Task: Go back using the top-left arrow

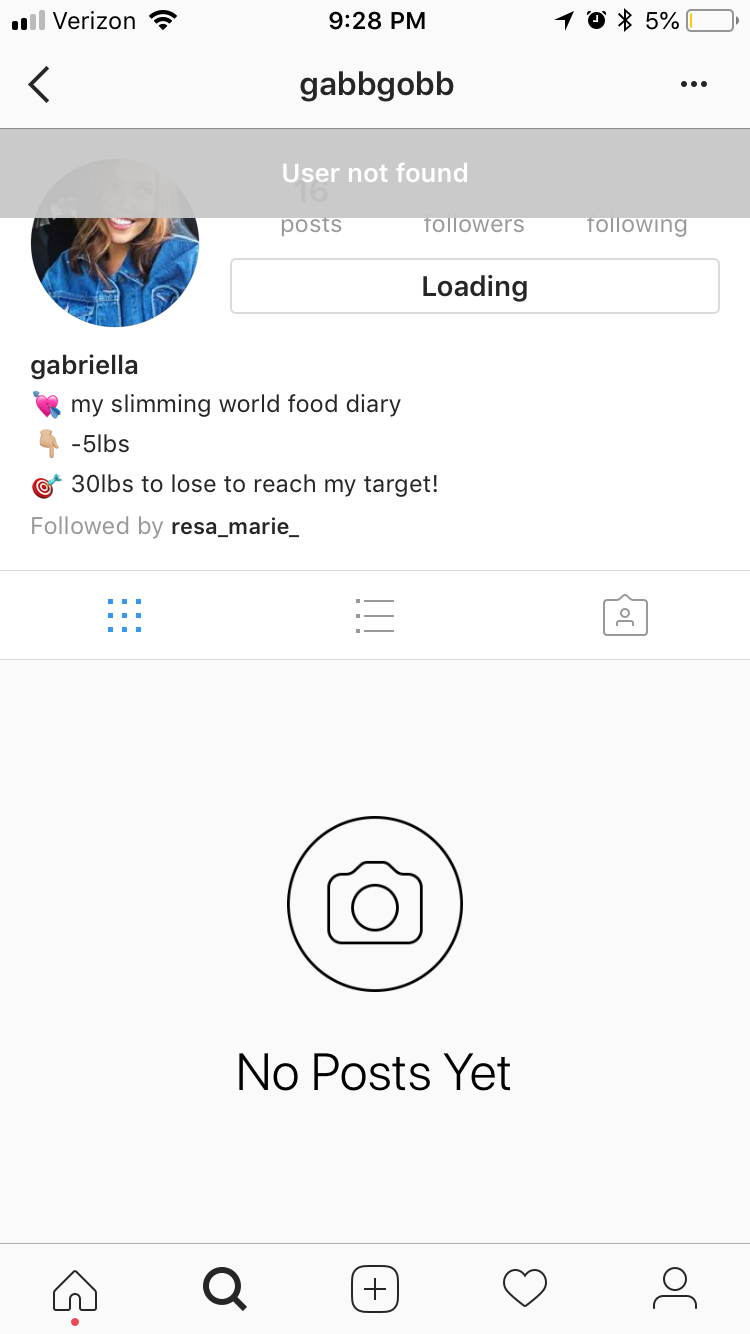Action: pyautogui.click(x=39, y=85)
